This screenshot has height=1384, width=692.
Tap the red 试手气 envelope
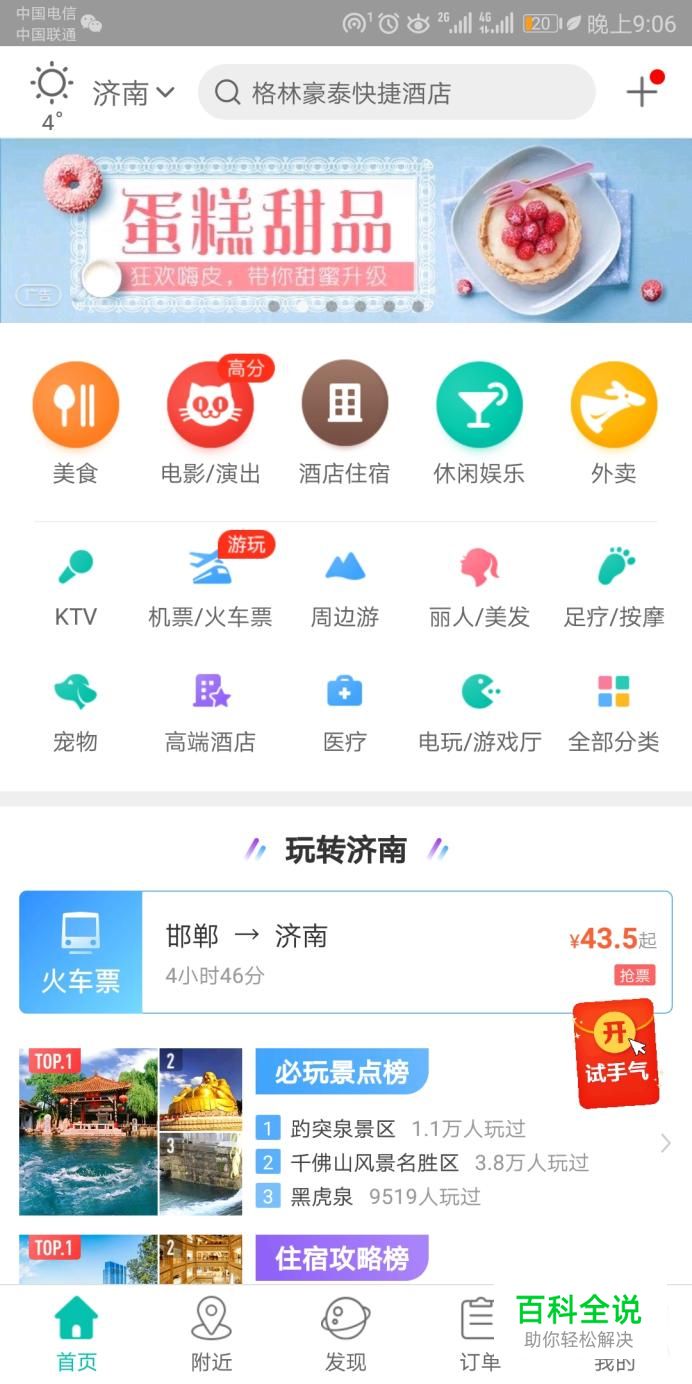point(614,1052)
